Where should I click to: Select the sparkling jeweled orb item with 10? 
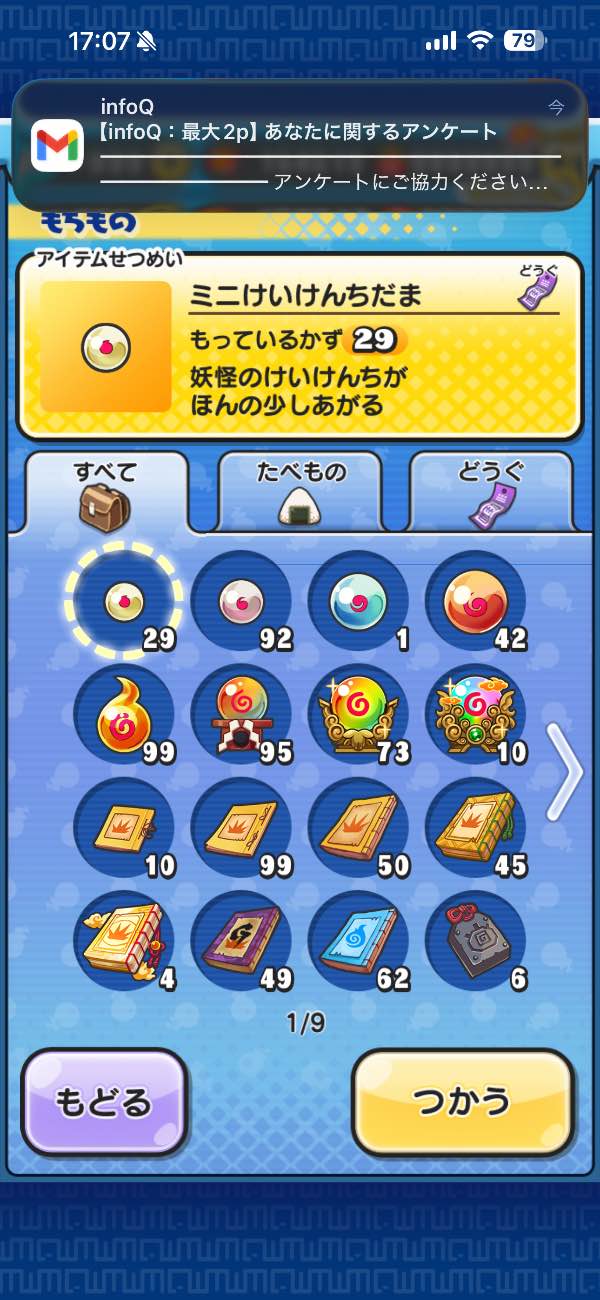coord(475,715)
